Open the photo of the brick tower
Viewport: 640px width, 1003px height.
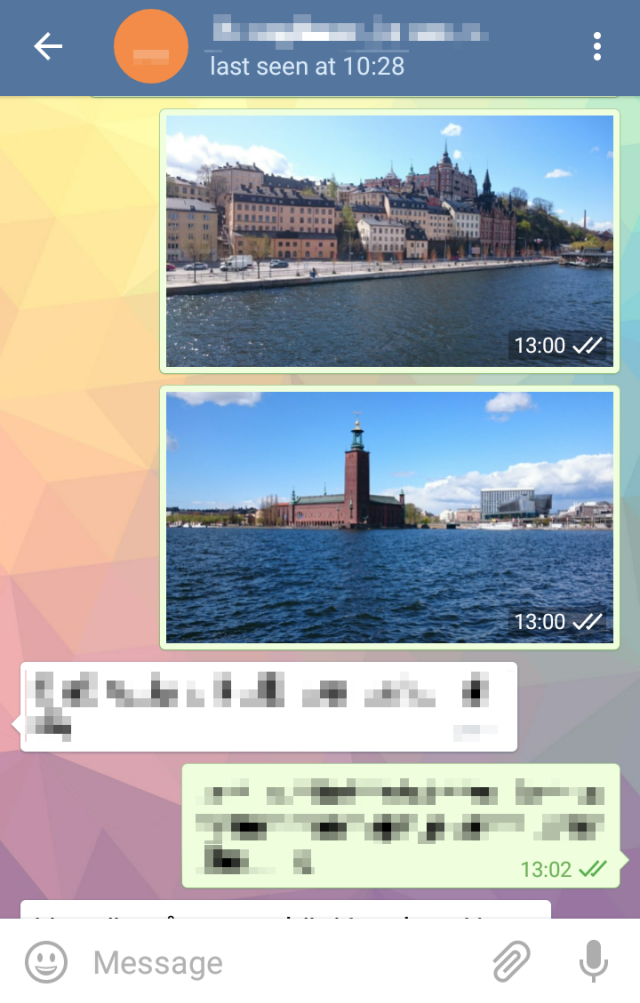(389, 516)
